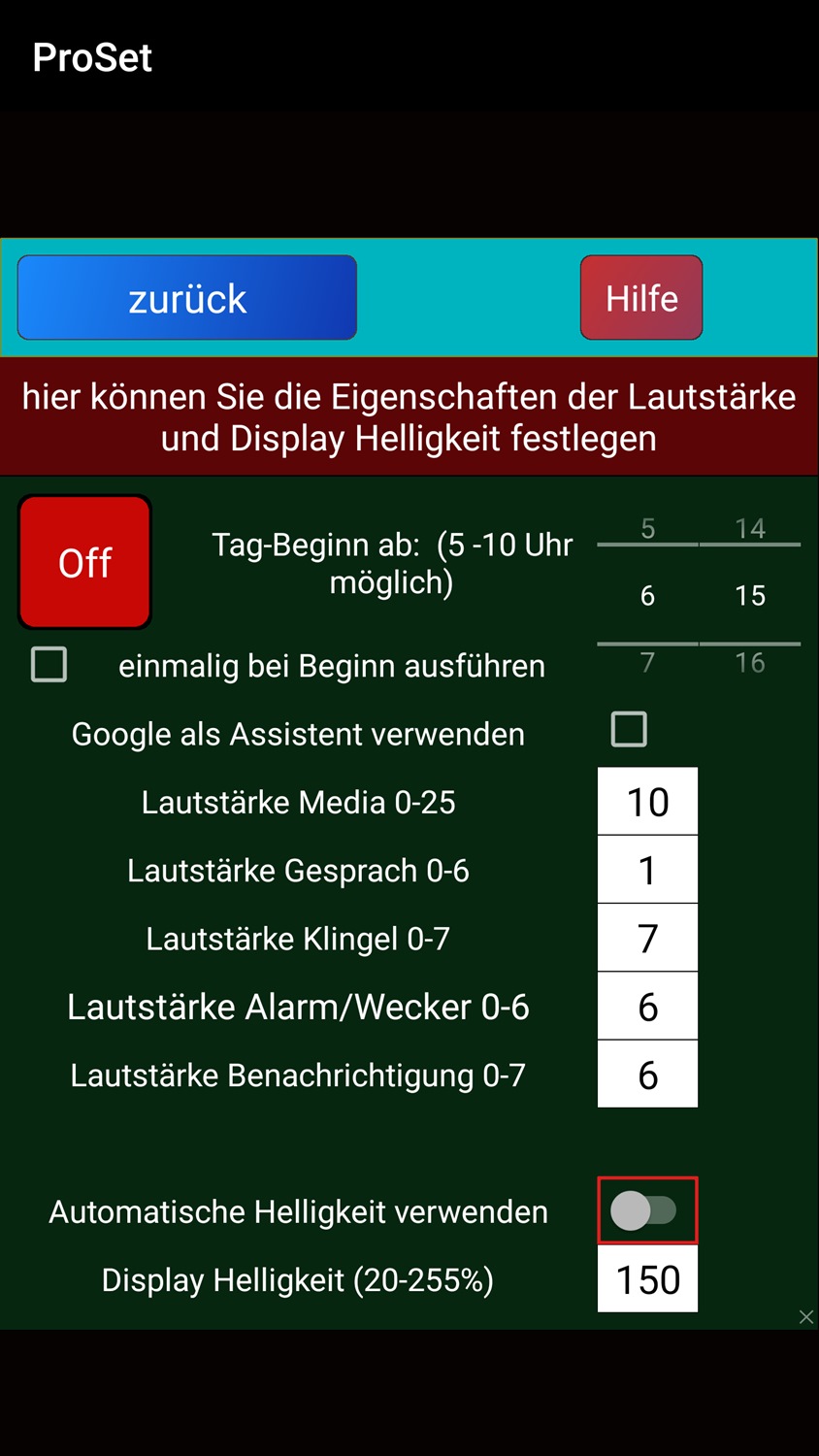This screenshot has width=819, height=1456.
Task: Pick hour 5 in the Tag-Beginn picker
Action: tap(647, 528)
